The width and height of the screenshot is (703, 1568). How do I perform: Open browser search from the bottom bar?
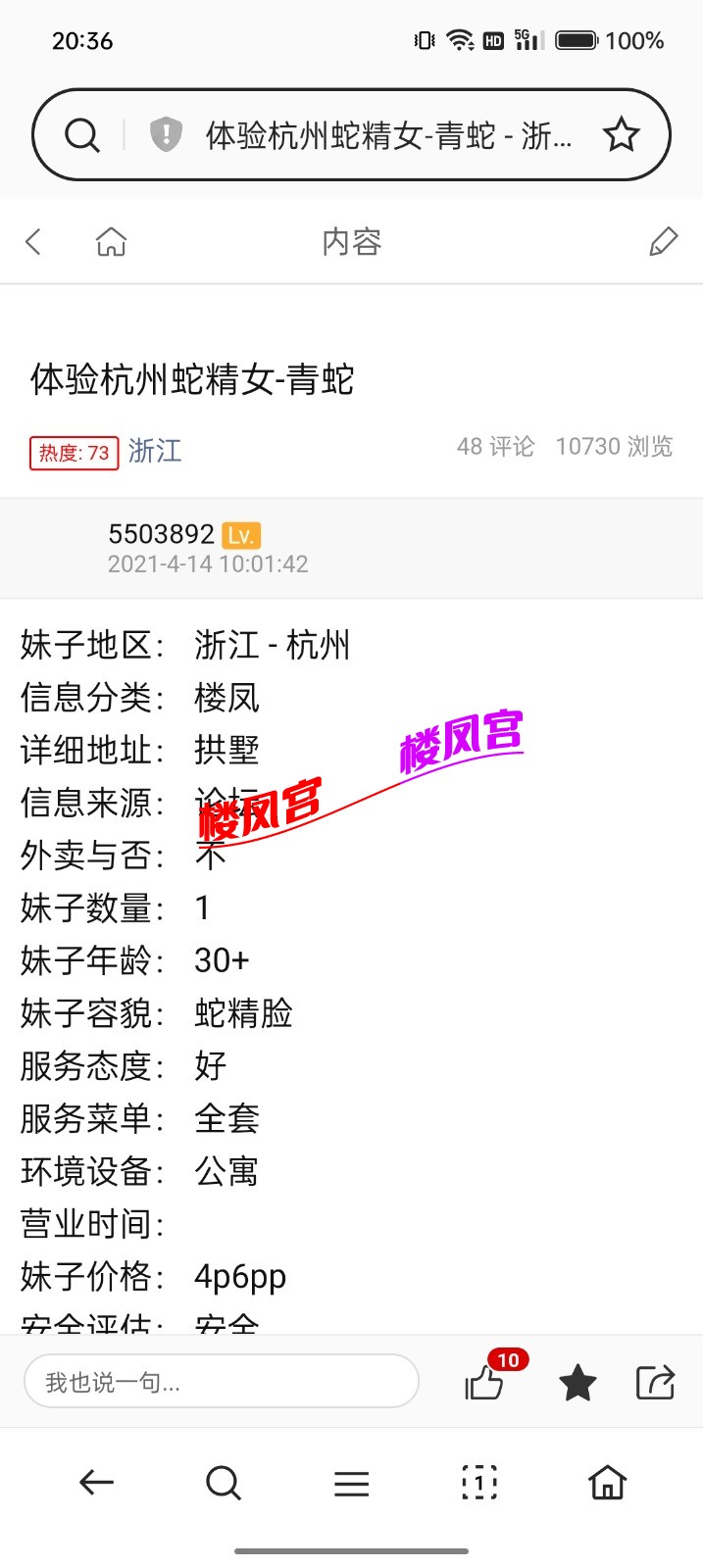[x=224, y=1483]
